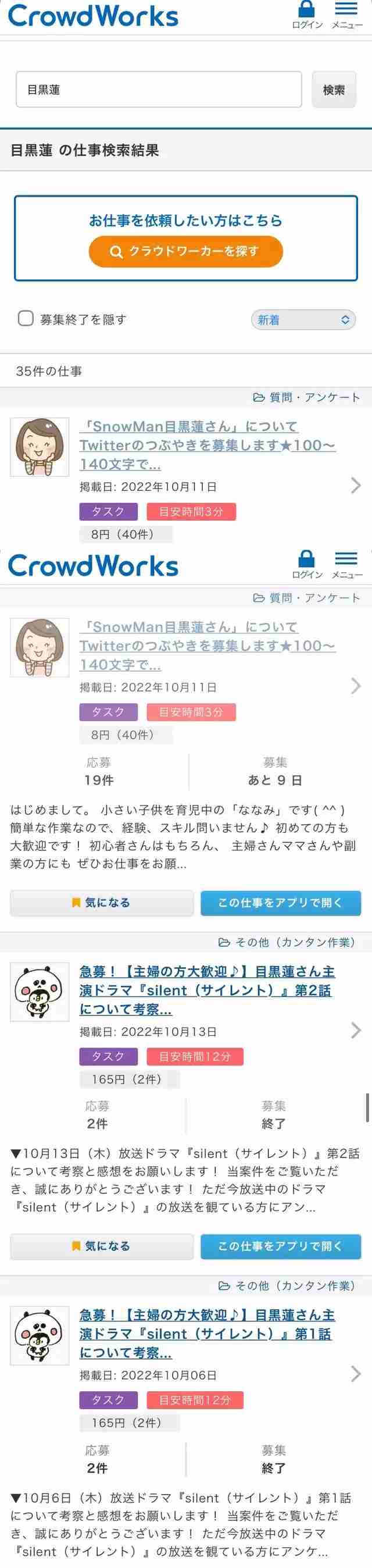Open the silent 第1話 考察 job link
Viewport: 372px width, 1568px height.
click(207, 1333)
